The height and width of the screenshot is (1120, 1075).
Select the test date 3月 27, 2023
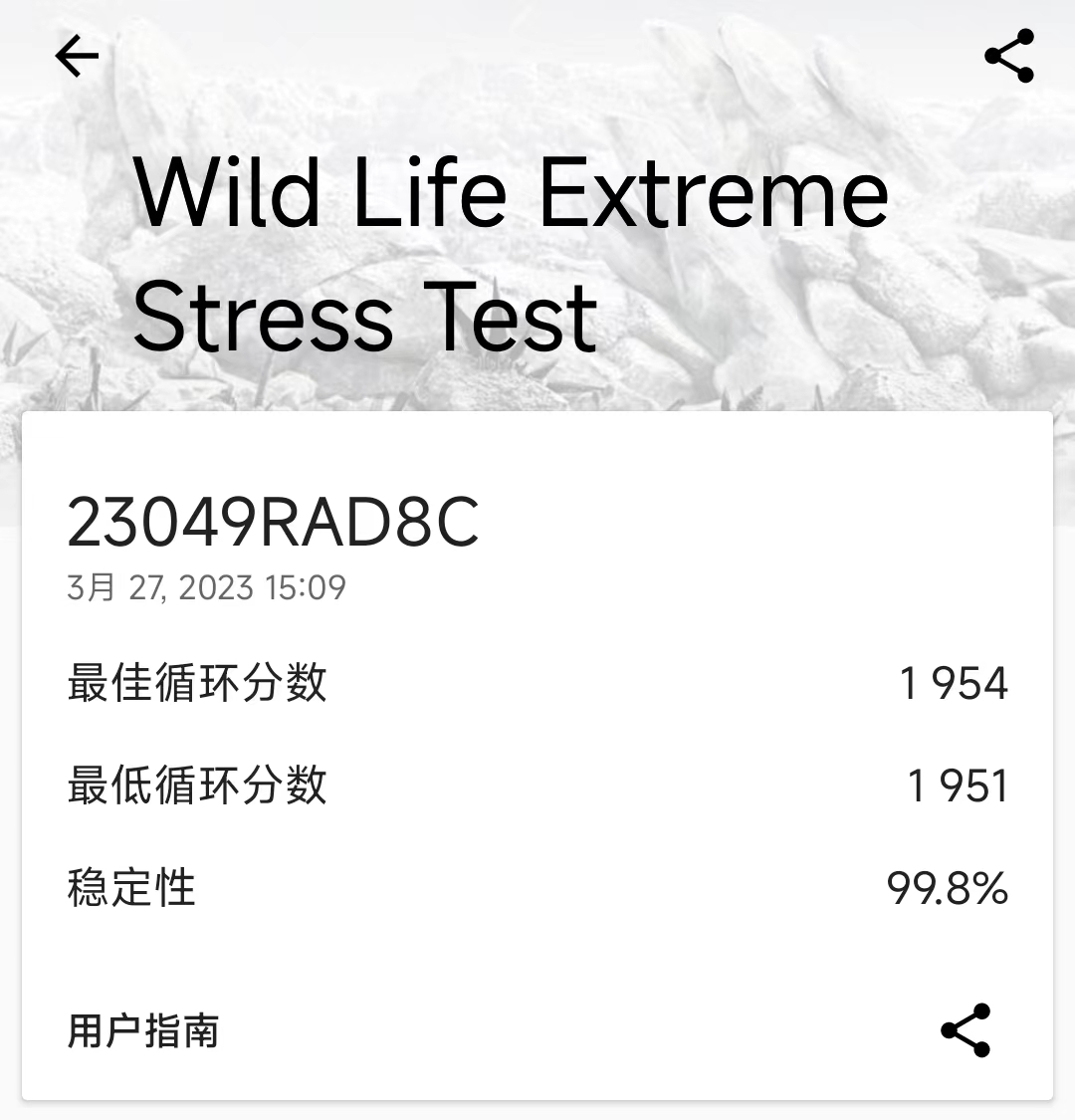click(205, 587)
